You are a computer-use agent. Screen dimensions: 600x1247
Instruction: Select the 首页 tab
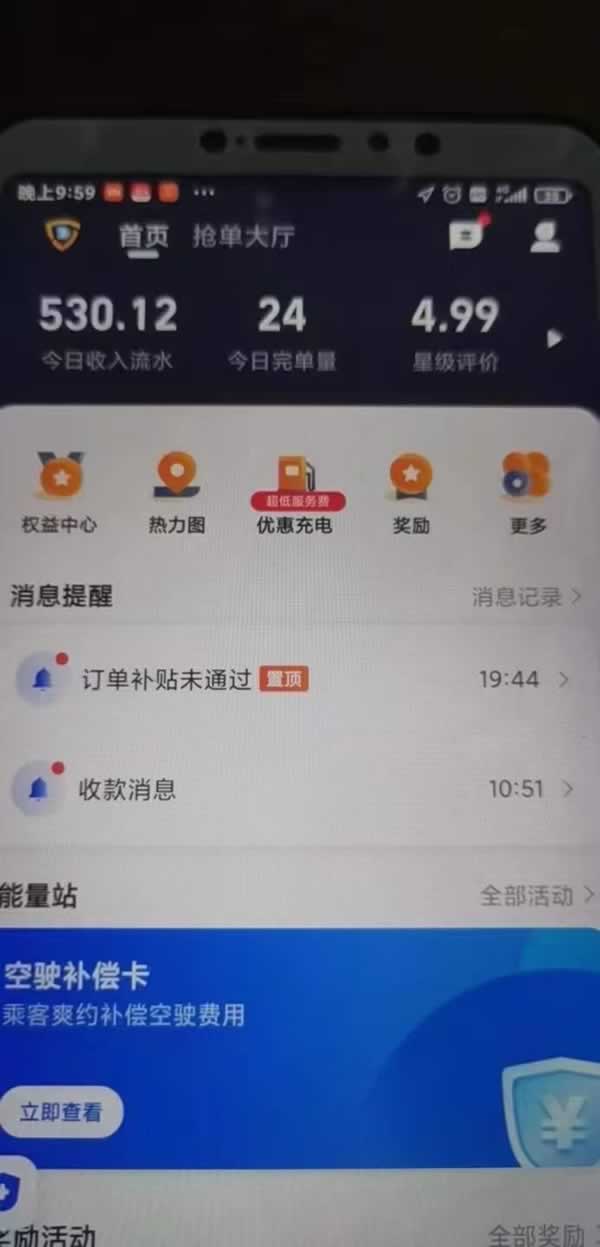[144, 237]
